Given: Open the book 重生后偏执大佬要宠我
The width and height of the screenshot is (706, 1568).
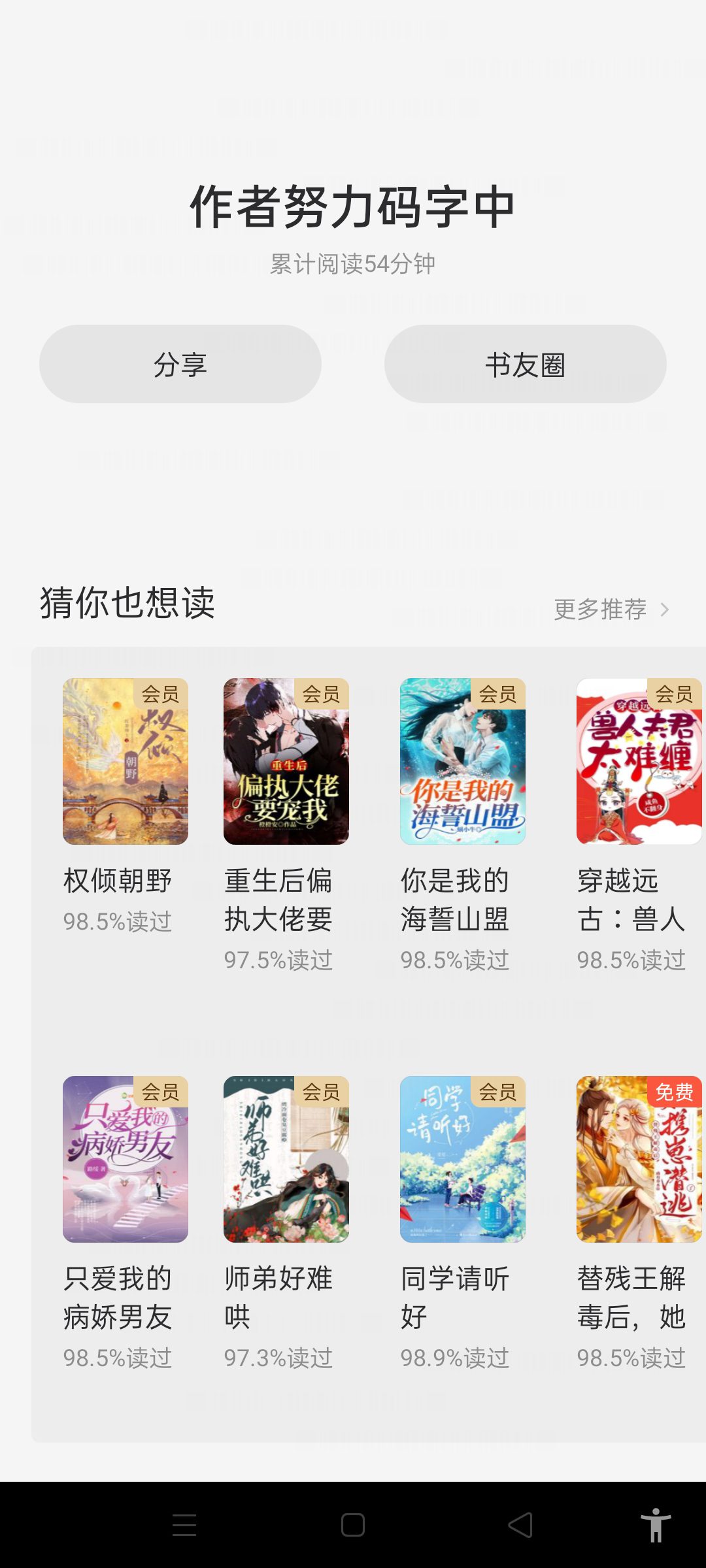Looking at the screenshot, I should [286, 761].
